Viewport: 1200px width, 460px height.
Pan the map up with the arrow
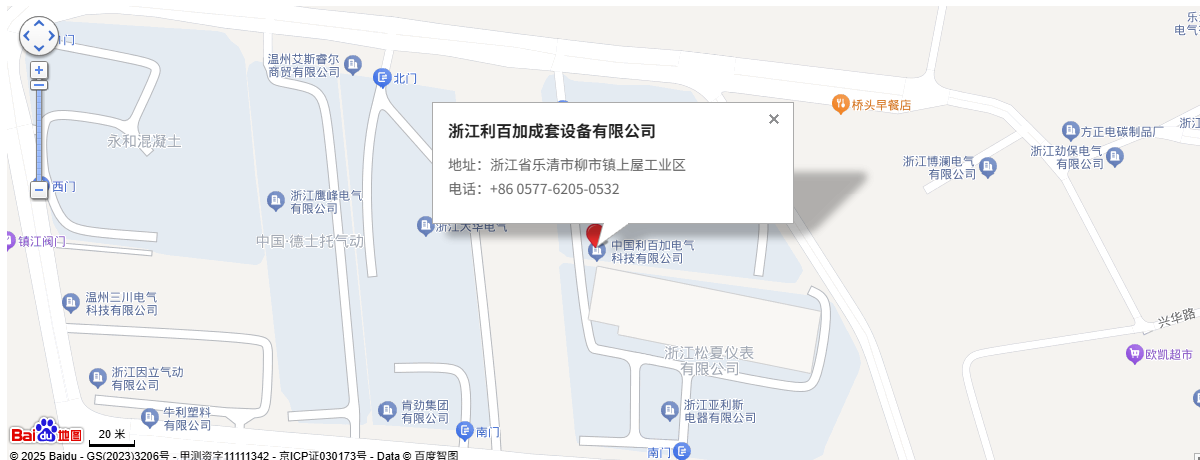(x=39, y=23)
